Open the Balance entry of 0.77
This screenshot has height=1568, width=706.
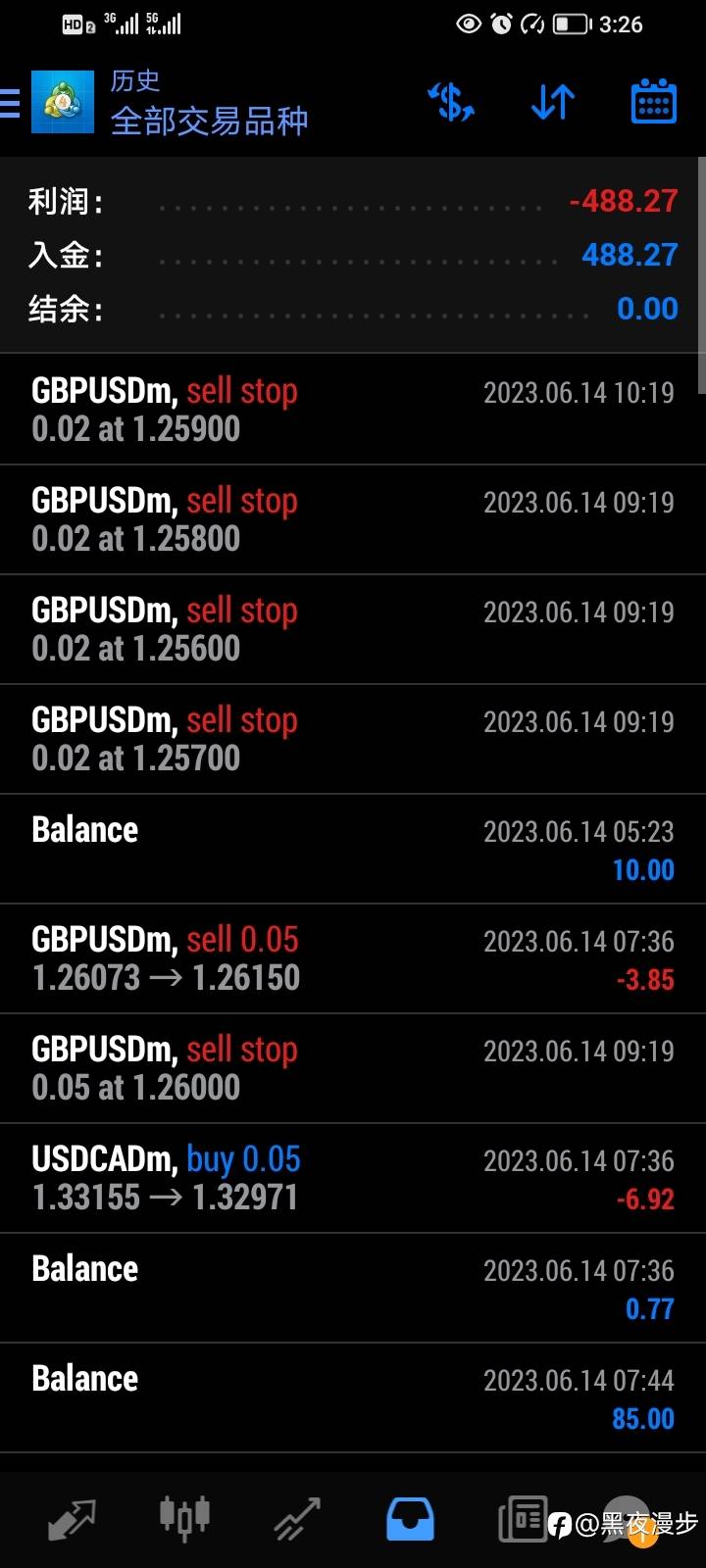353,1288
